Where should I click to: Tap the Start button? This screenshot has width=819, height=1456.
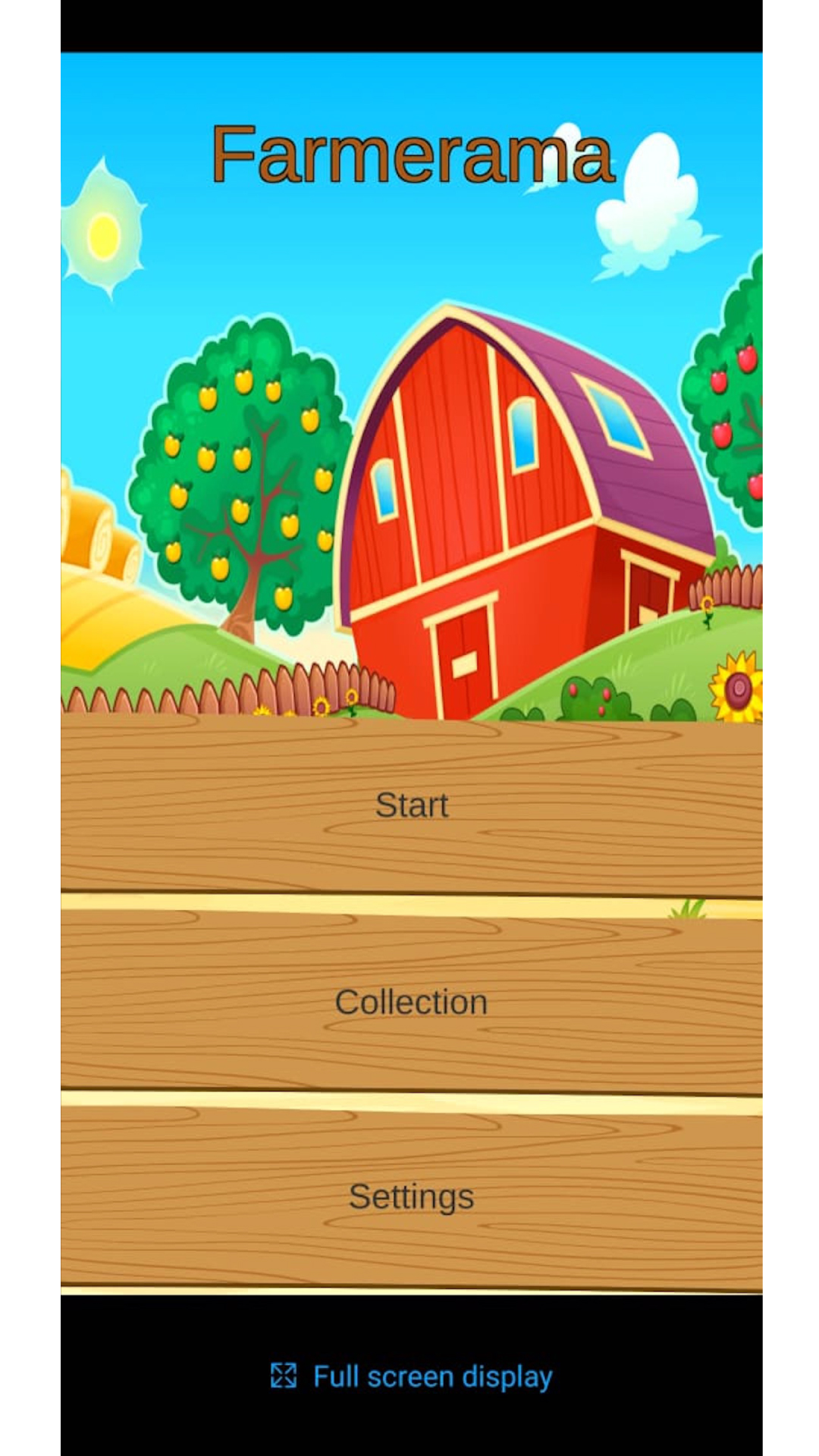pyautogui.click(x=411, y=805)
